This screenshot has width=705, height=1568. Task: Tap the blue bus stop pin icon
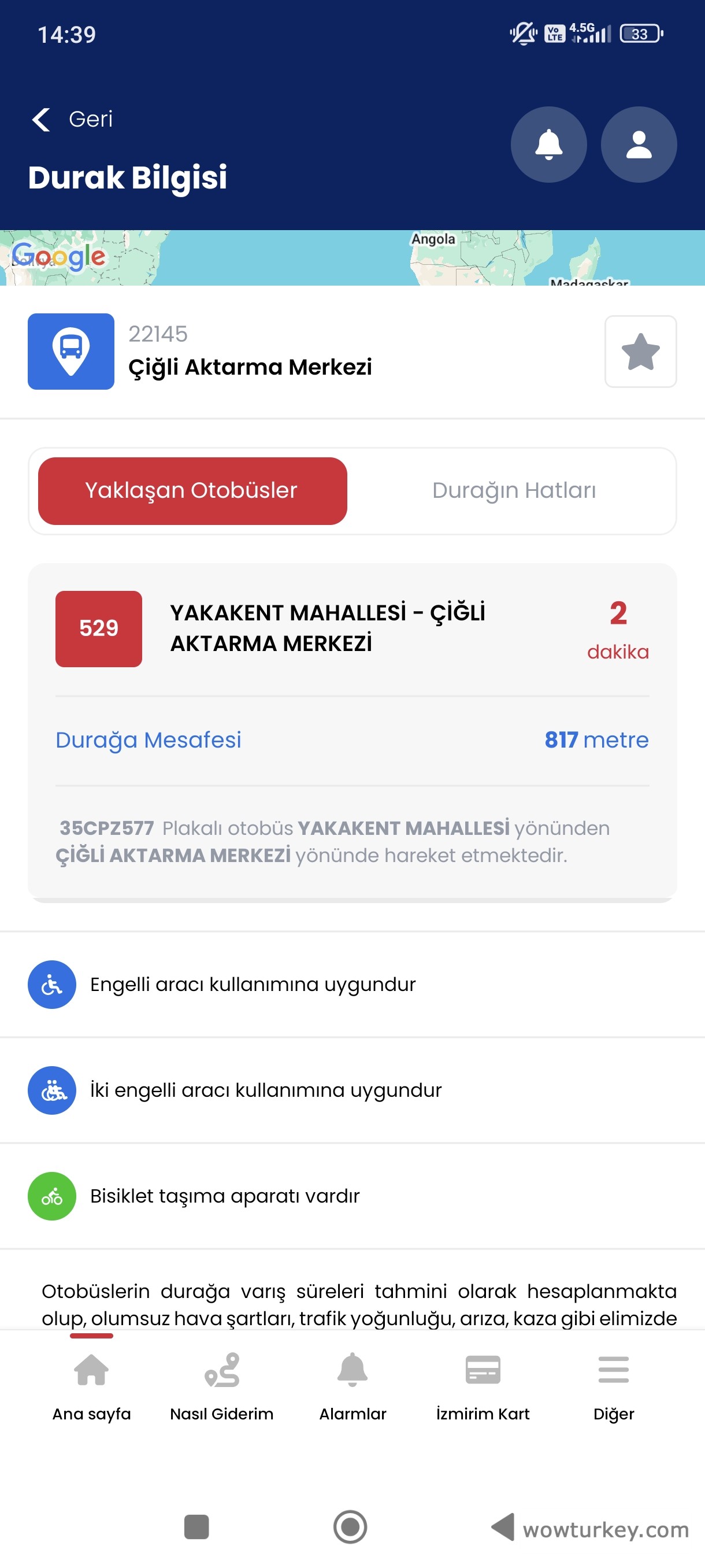click(70, 352)
